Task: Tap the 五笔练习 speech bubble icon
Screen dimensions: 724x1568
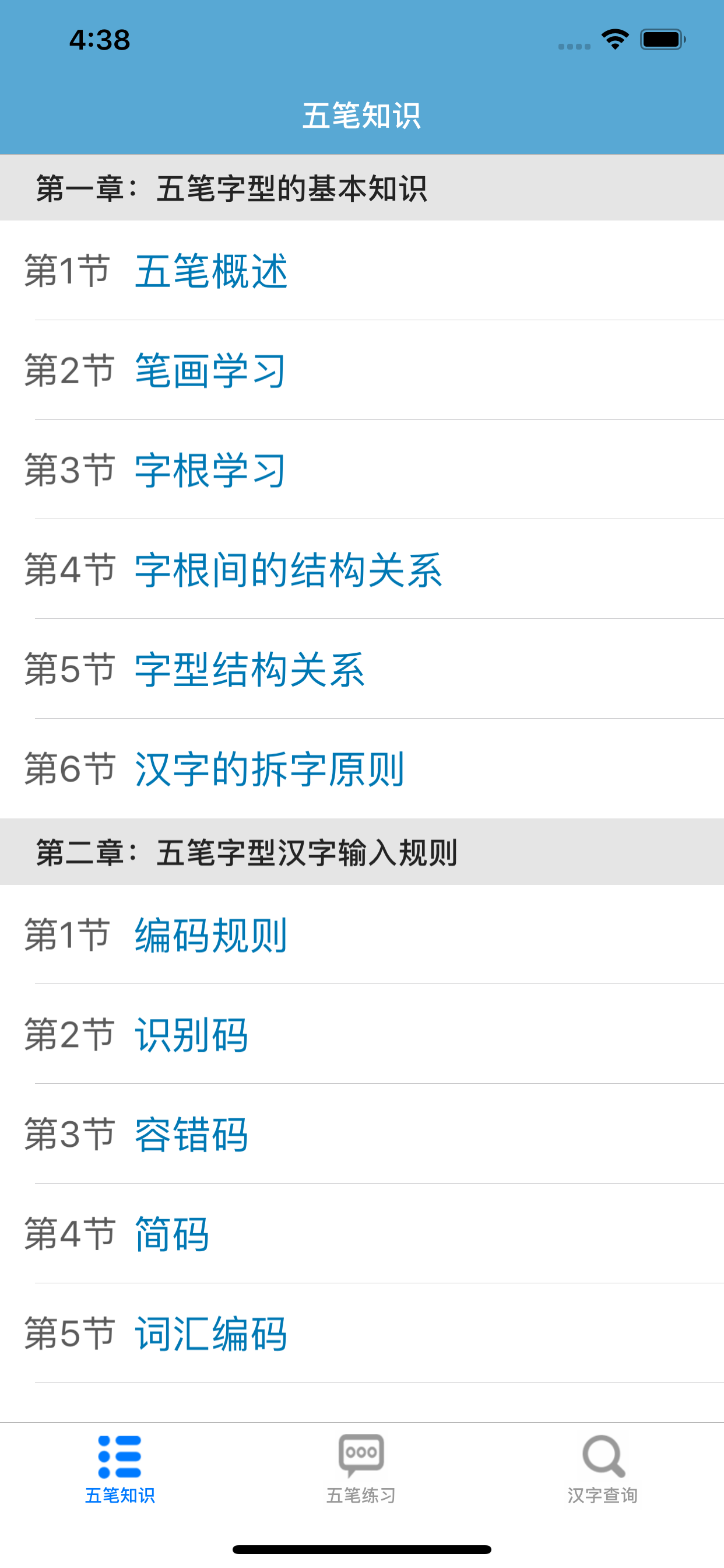Action: click(361, 1455)
